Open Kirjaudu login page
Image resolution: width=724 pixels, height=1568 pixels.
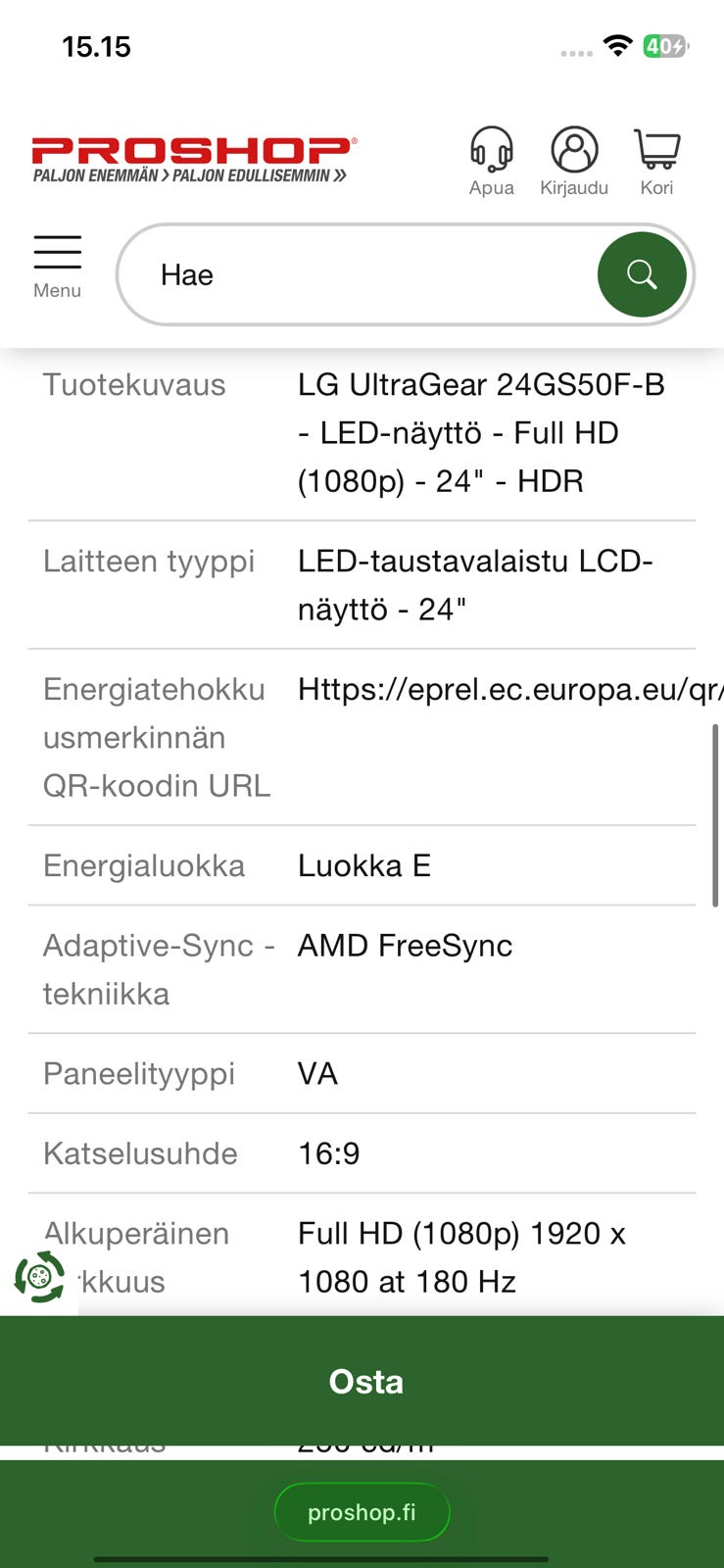574,162
